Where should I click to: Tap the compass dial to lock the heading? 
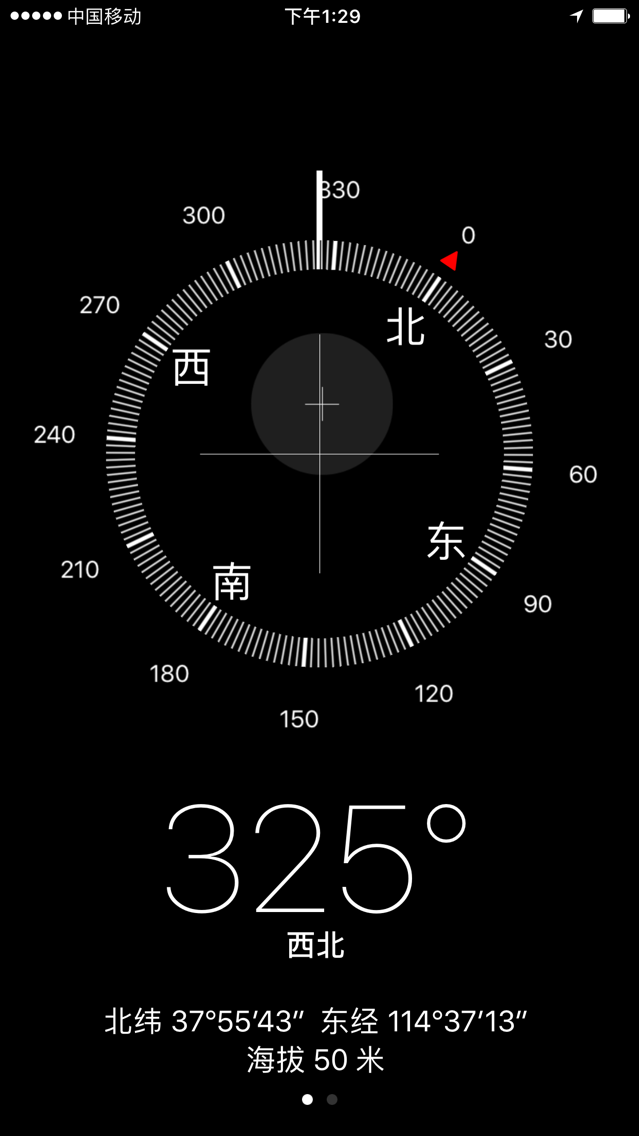pos(320,454)
